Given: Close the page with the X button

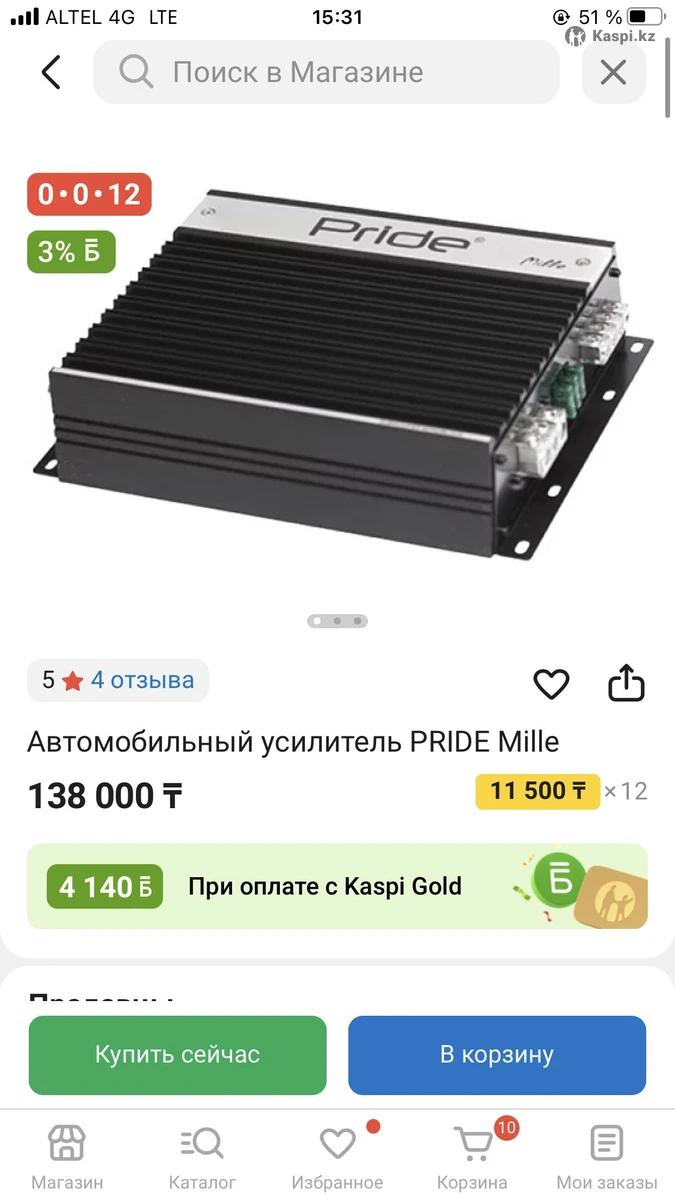Looking at the screenshot, I should (612, 72).
